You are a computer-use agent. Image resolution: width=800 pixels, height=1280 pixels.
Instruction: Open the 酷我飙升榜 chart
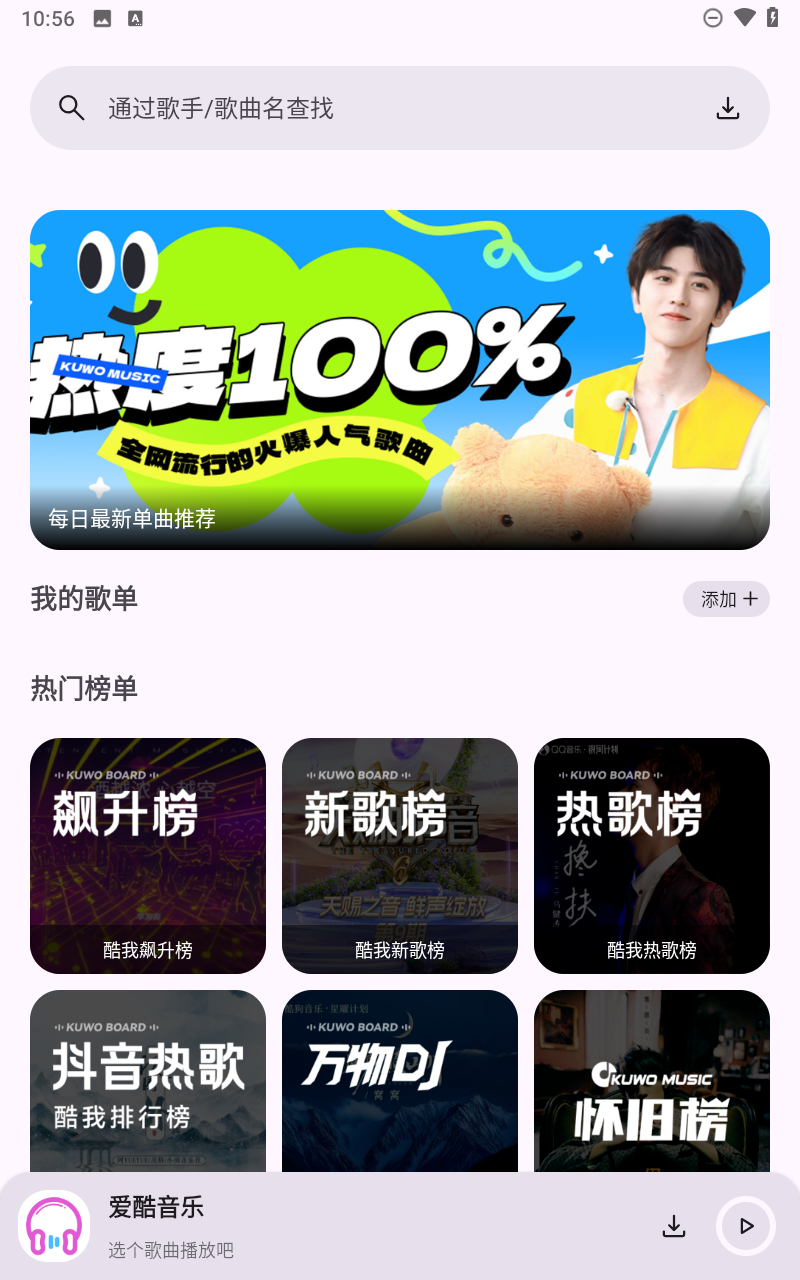click(x=147, y=855)
